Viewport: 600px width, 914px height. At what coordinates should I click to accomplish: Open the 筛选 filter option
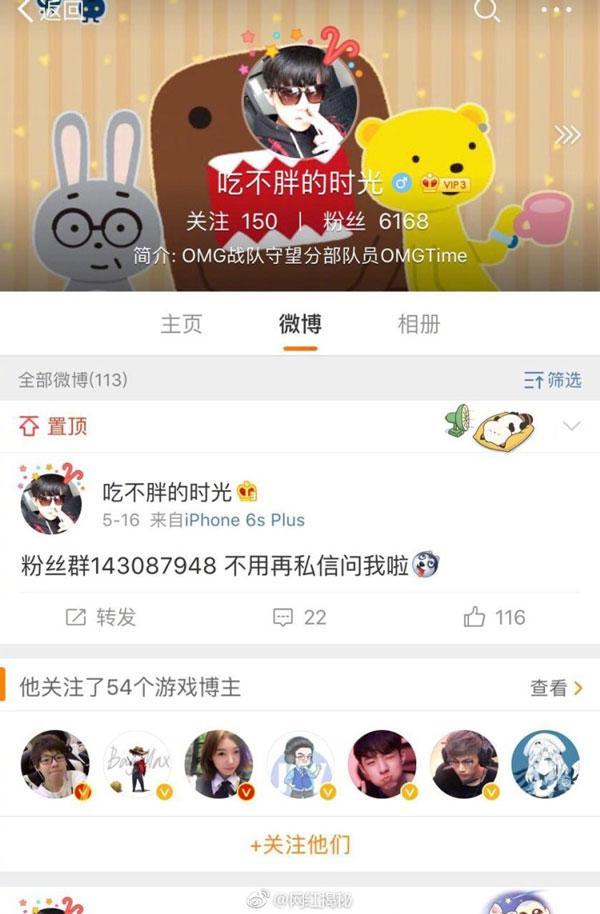pos(552,380)
